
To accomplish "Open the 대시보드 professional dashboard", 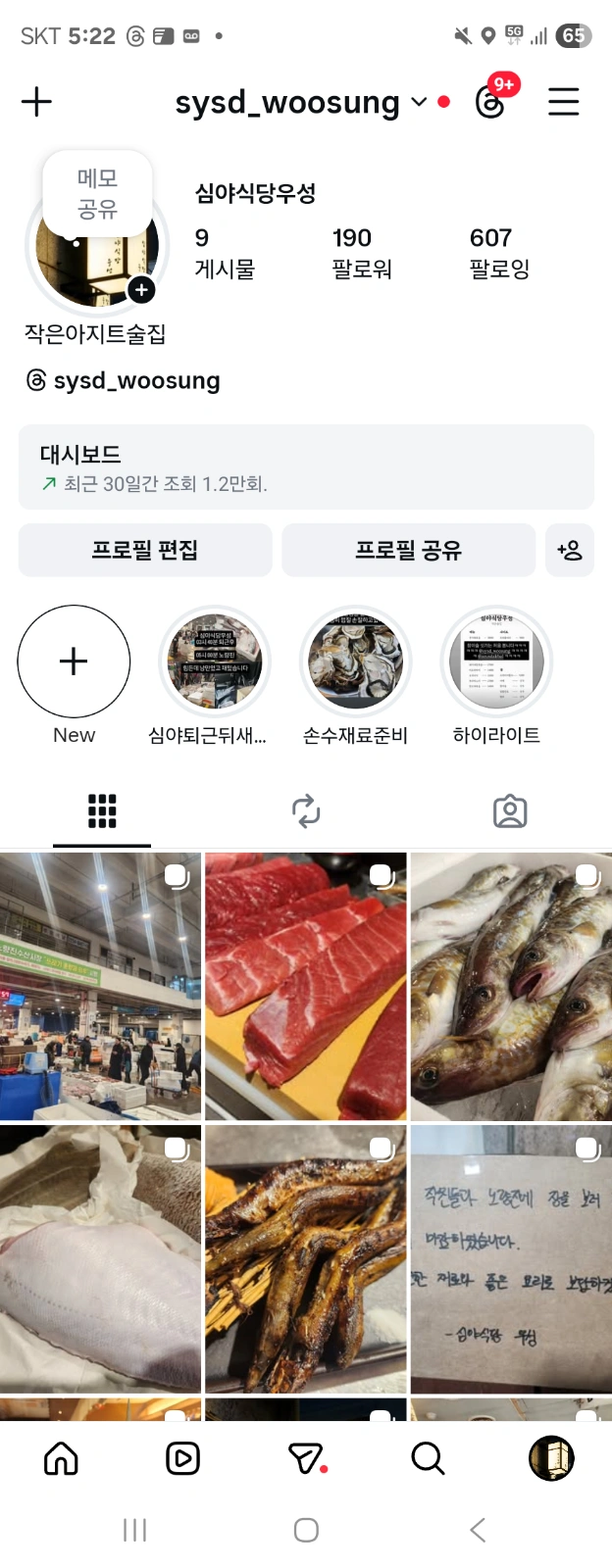I will coord(306,467).
